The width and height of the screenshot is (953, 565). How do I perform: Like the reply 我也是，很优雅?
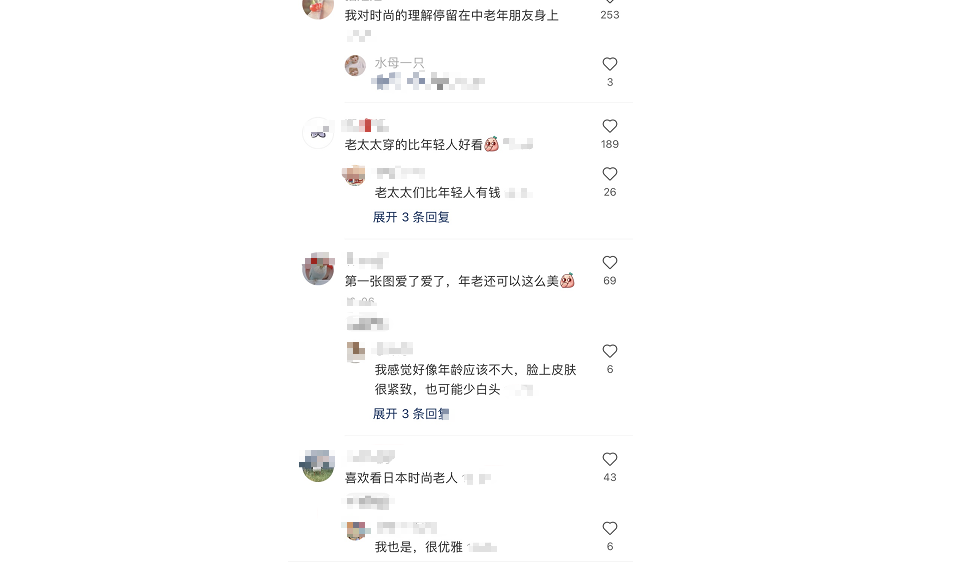click(610, 528)
